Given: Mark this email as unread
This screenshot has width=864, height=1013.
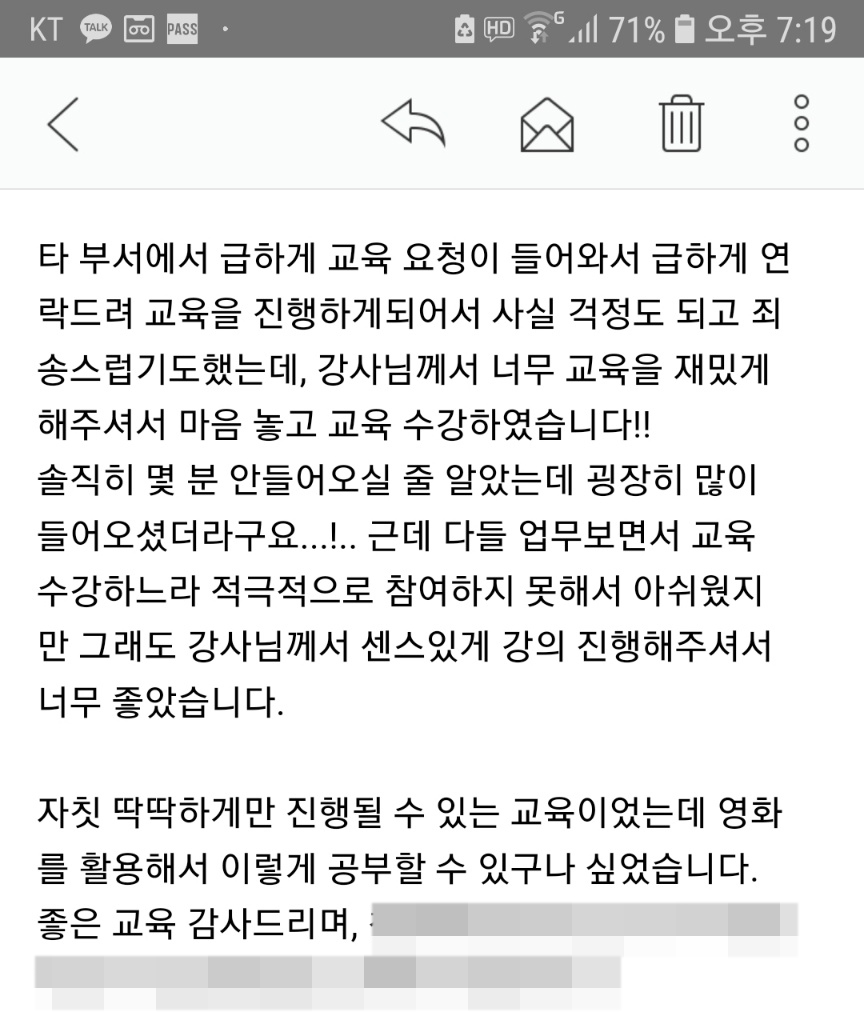Looking at the screenshot, I should point(547,124).
